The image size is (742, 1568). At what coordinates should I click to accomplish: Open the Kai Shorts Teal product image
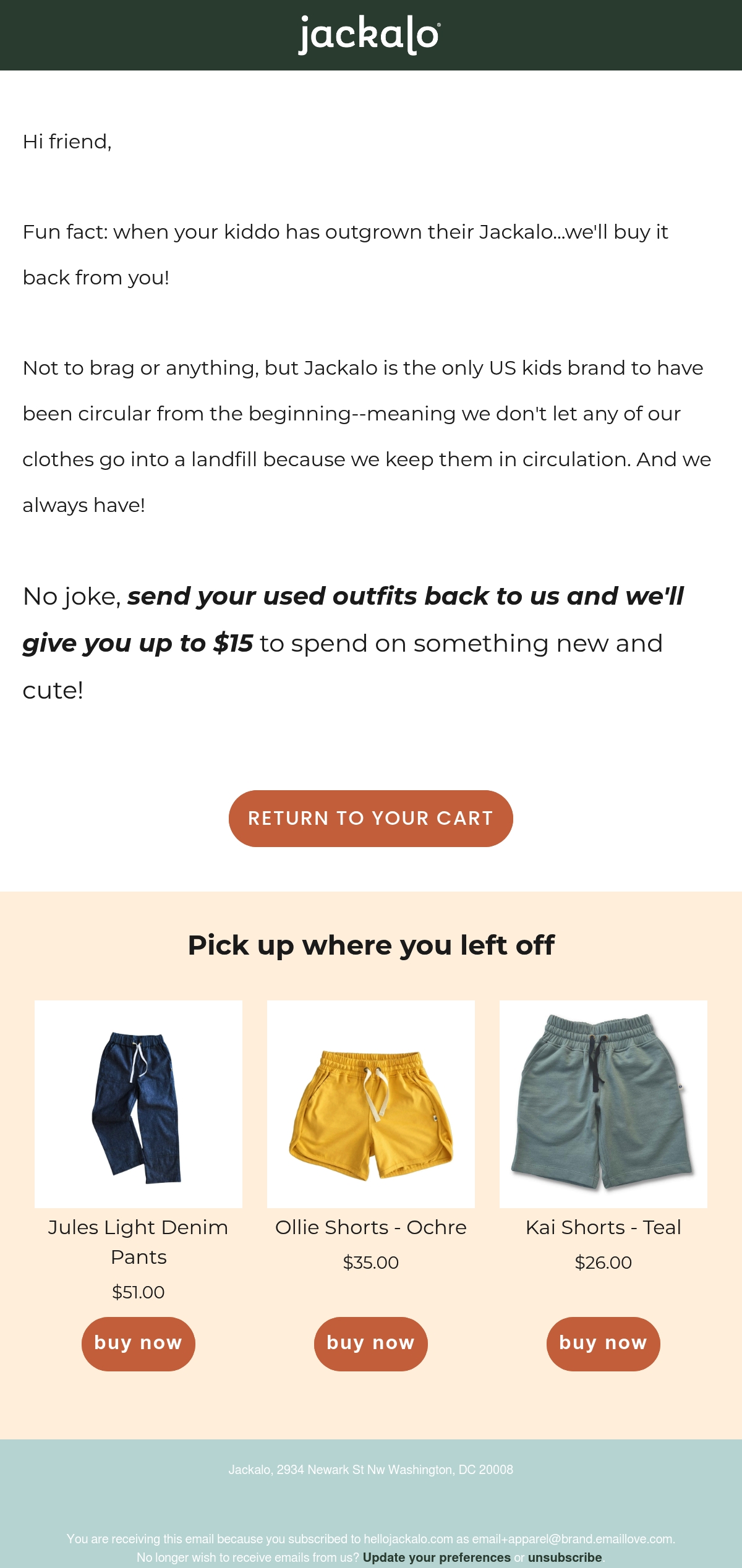pyautogui.click(x=603, y=1104)
